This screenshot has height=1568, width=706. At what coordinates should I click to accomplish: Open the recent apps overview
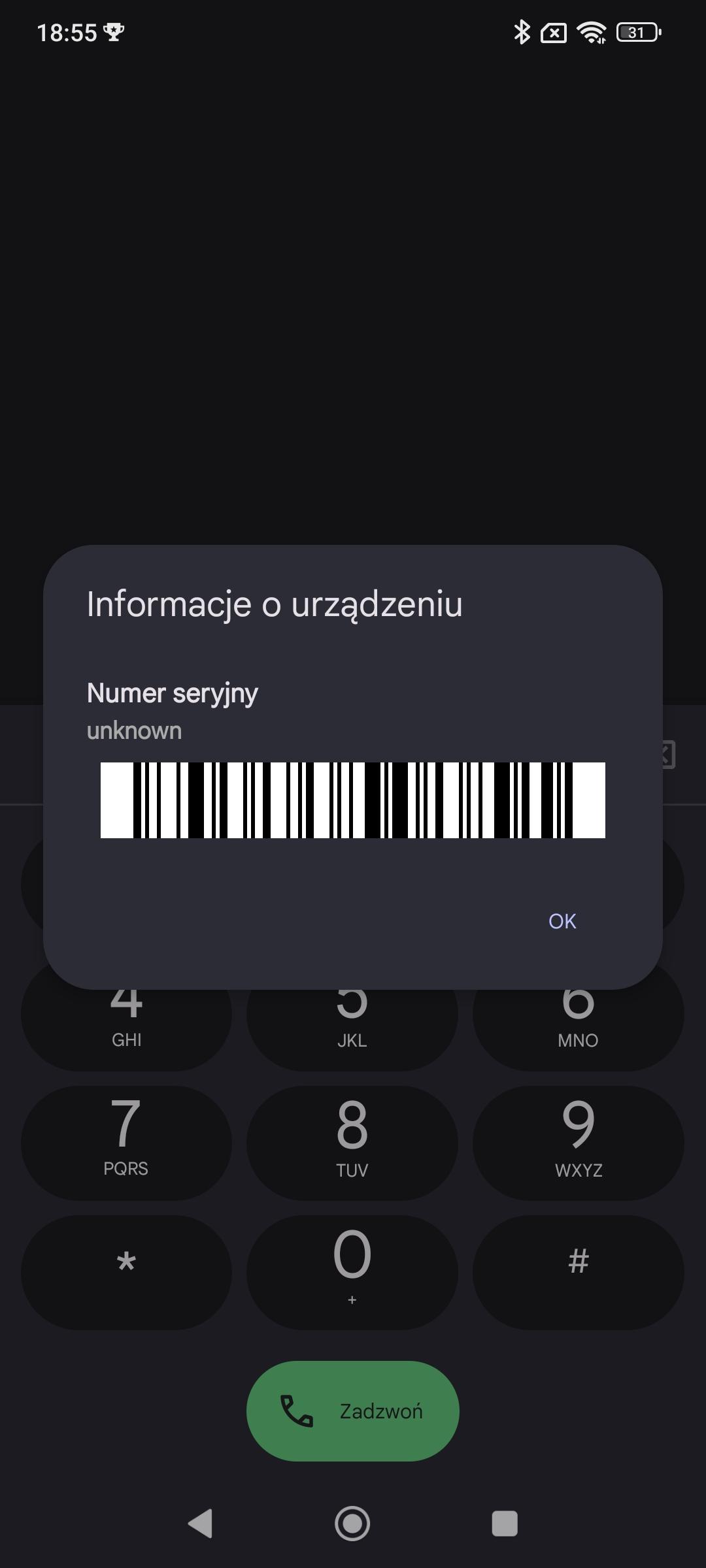click(504, 1523)
